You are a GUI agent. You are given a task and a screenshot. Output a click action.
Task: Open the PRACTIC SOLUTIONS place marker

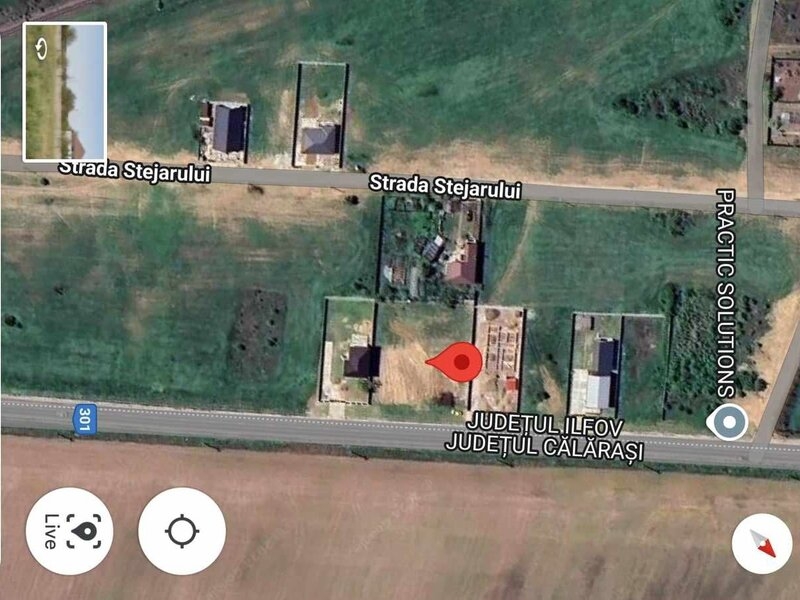pos(728,423)
